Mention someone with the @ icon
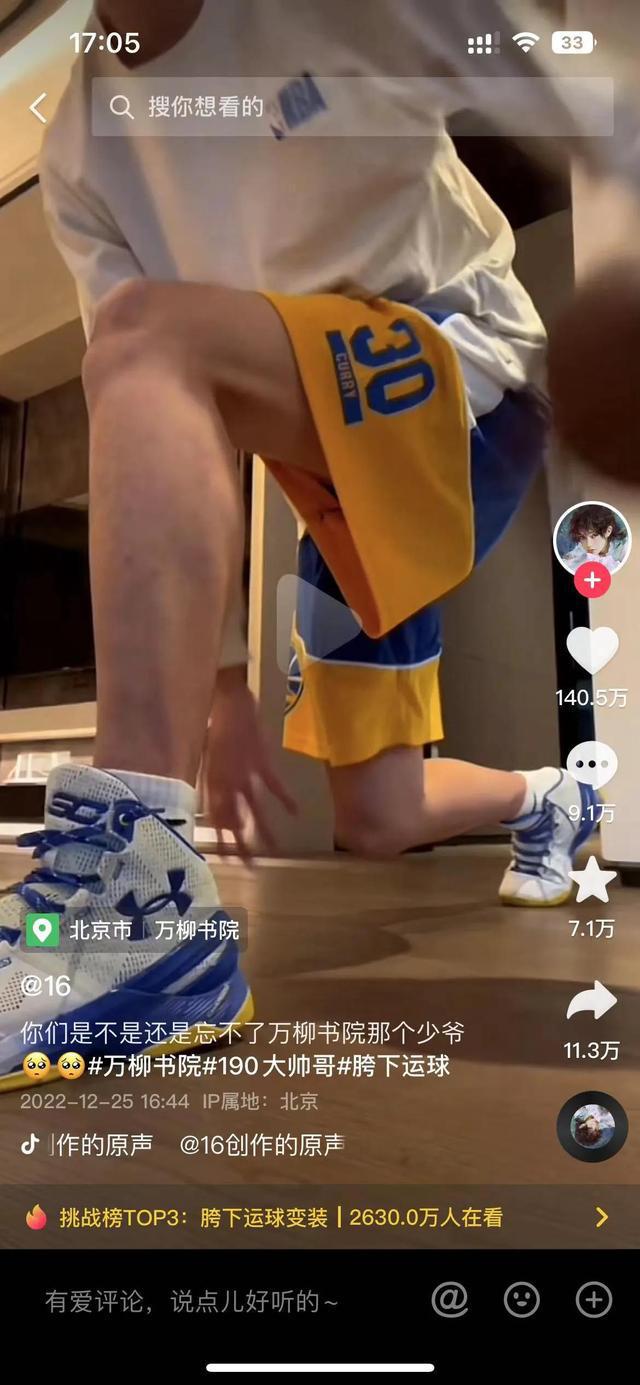This screenshot has width=640, height=1385. point(450,1300)
